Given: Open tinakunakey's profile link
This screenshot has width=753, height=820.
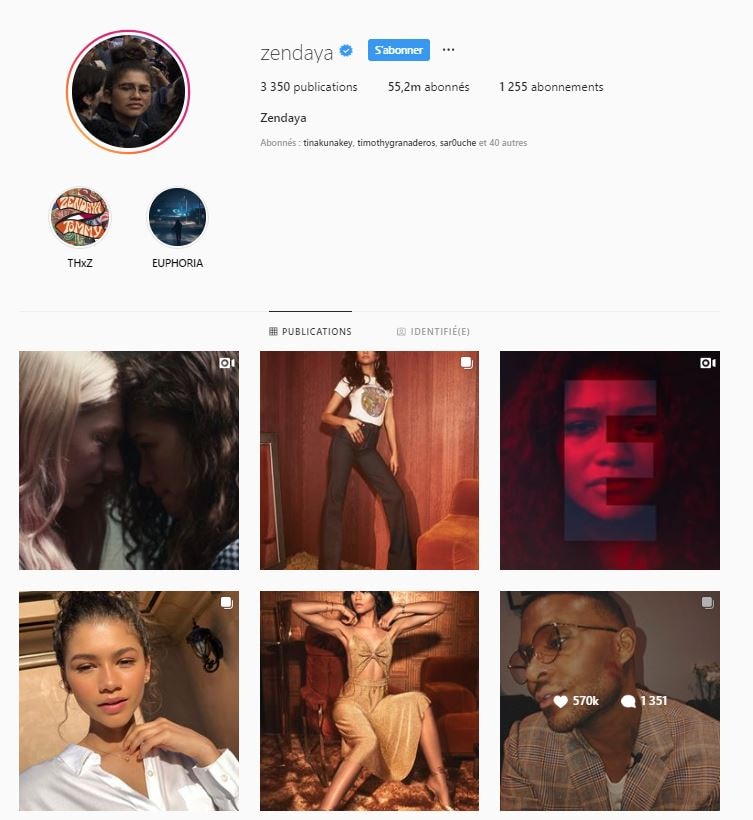Looking at the screenshot, I should click(327, 143).
